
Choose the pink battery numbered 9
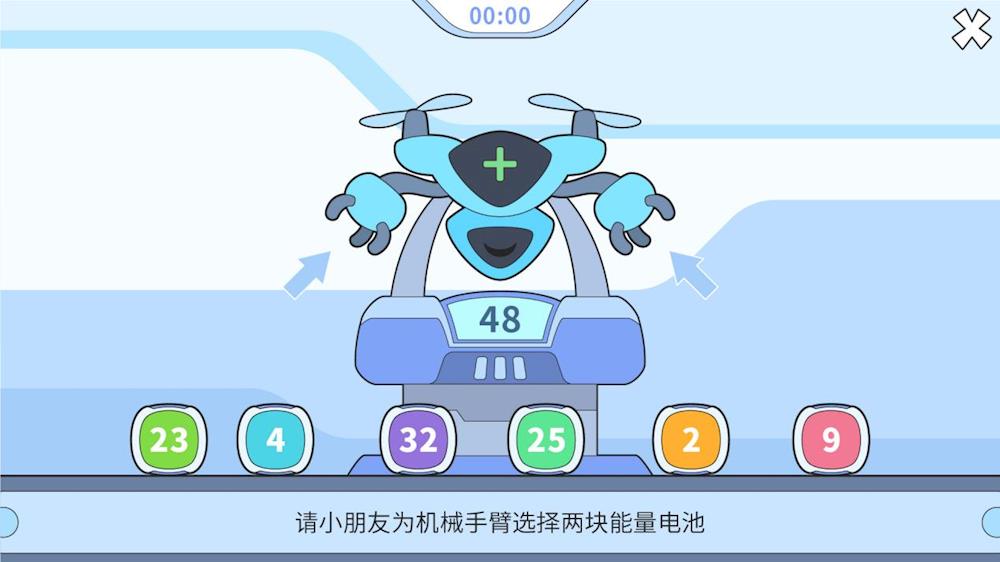(831, 440)
